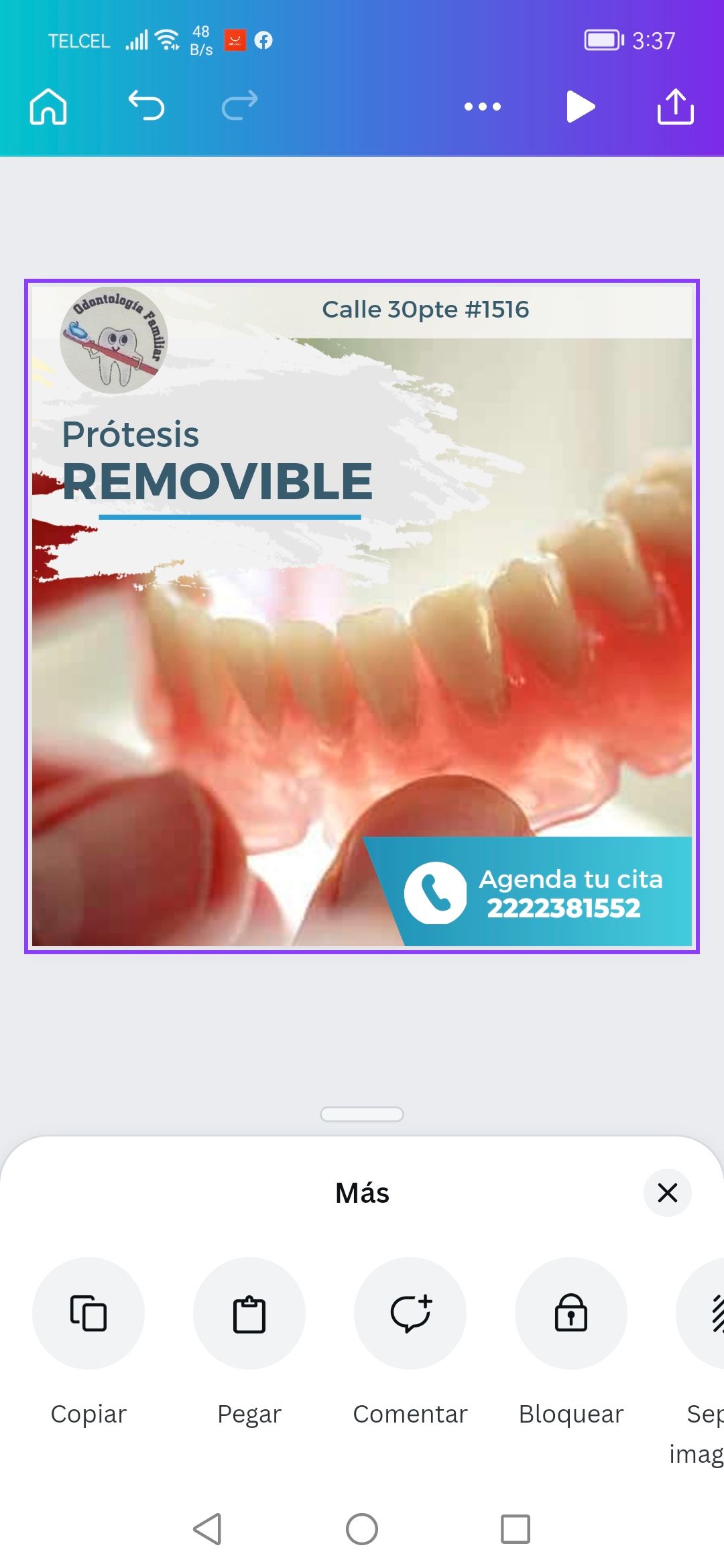The height and width of the screenshot is (1568, 724).
Task: Share or export the design
Action: point(675,107)
